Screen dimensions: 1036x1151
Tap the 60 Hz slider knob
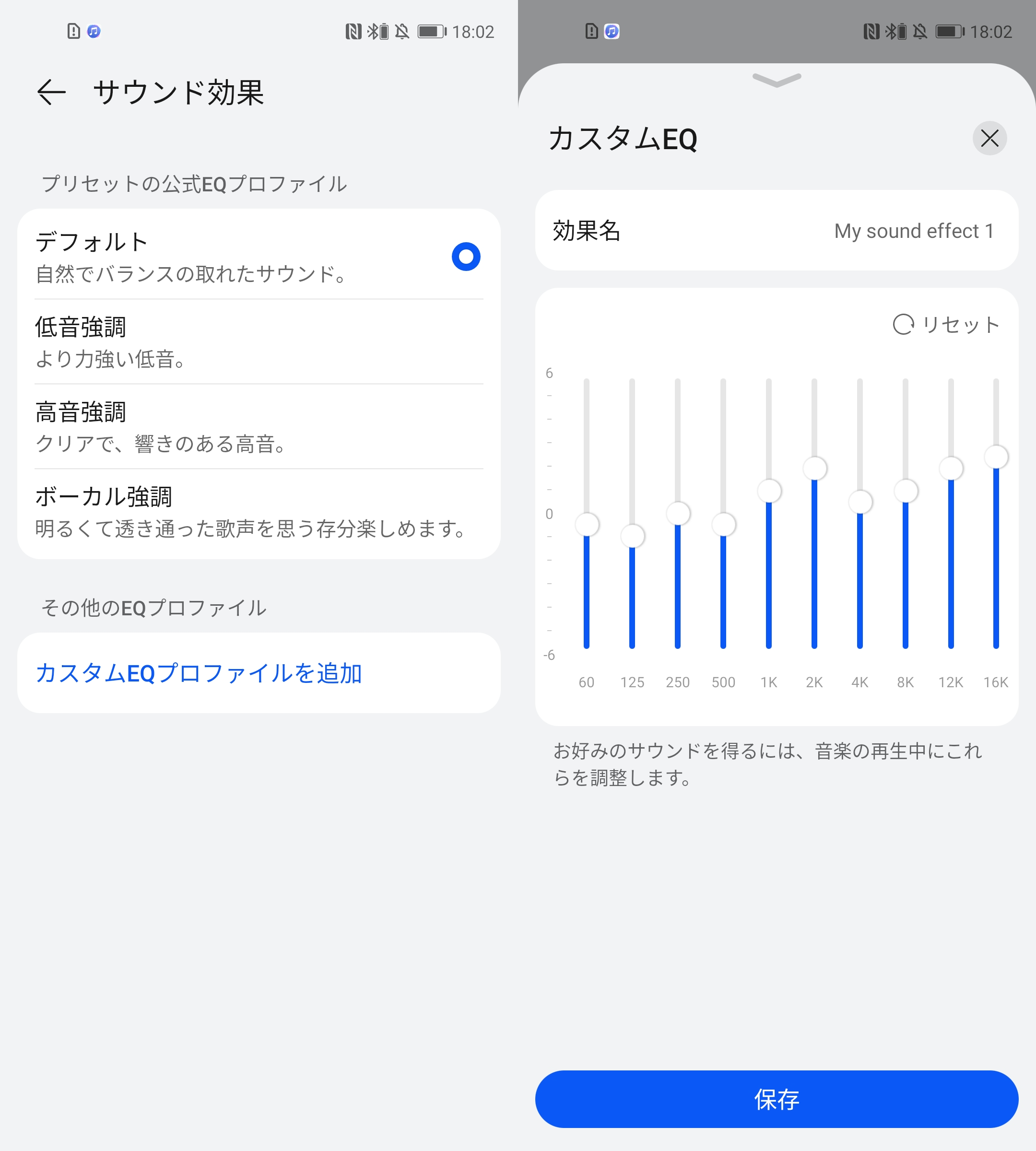click(x=587, y=524)
